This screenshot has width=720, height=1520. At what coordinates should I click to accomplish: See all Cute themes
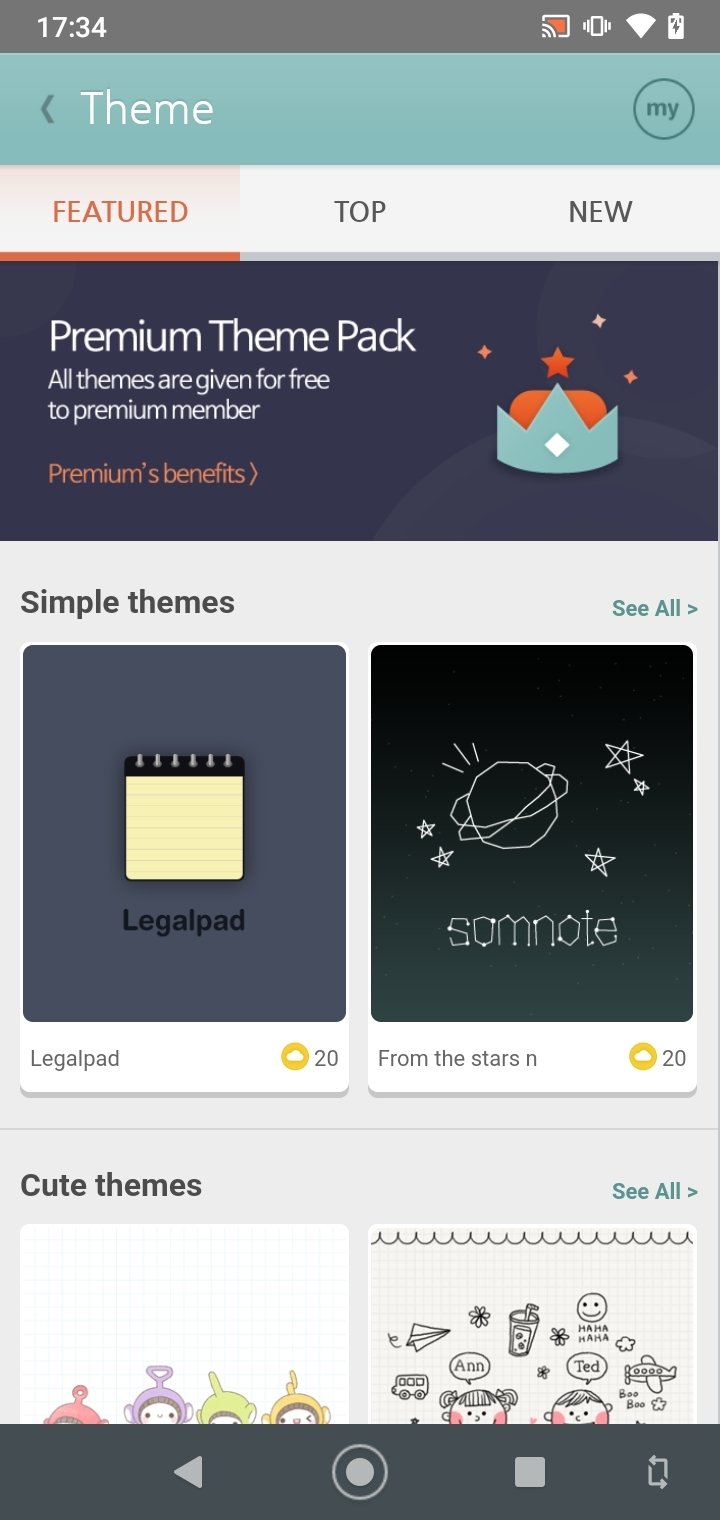pos(654,1191)
